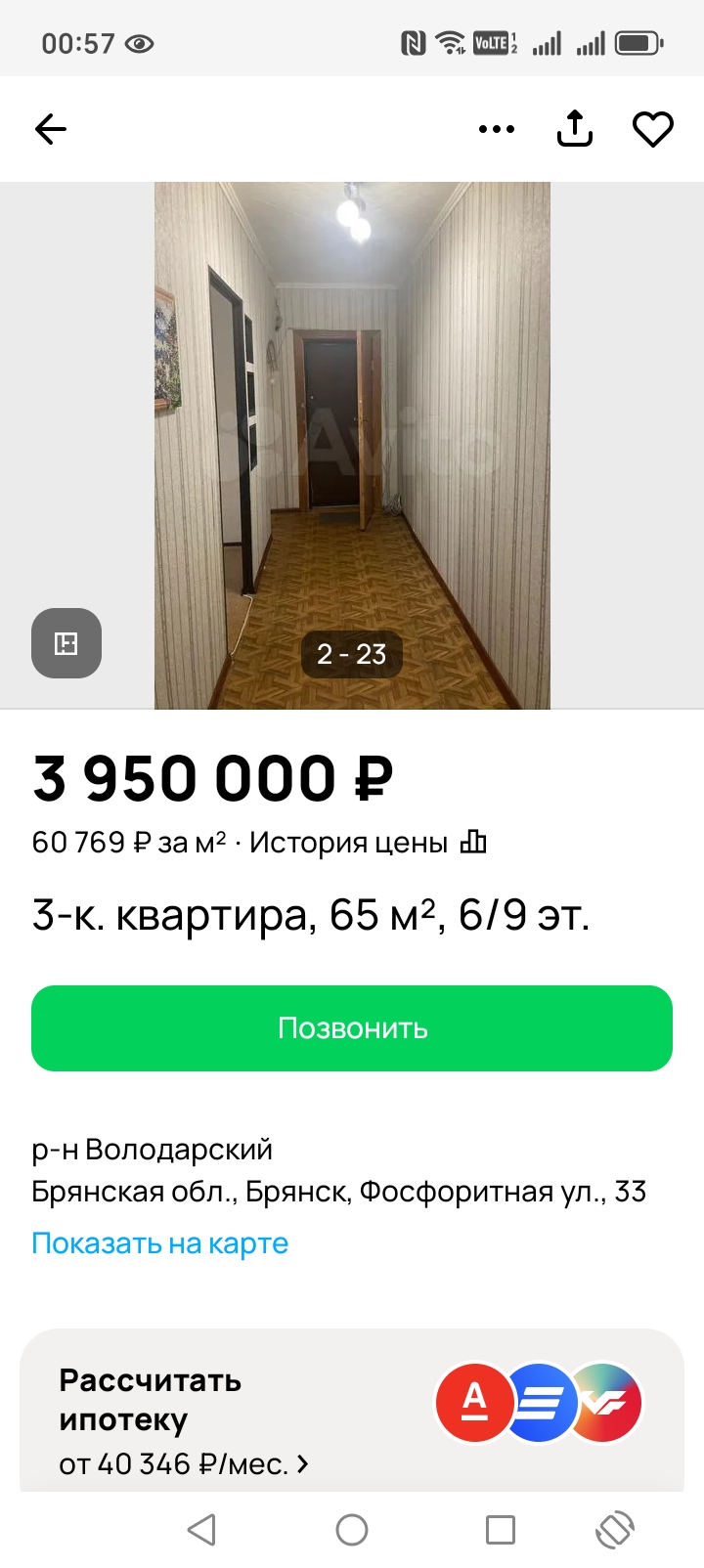Tap the green Позвонить button
Viewport: 704px width, 1568px height.
(352, 1028)
